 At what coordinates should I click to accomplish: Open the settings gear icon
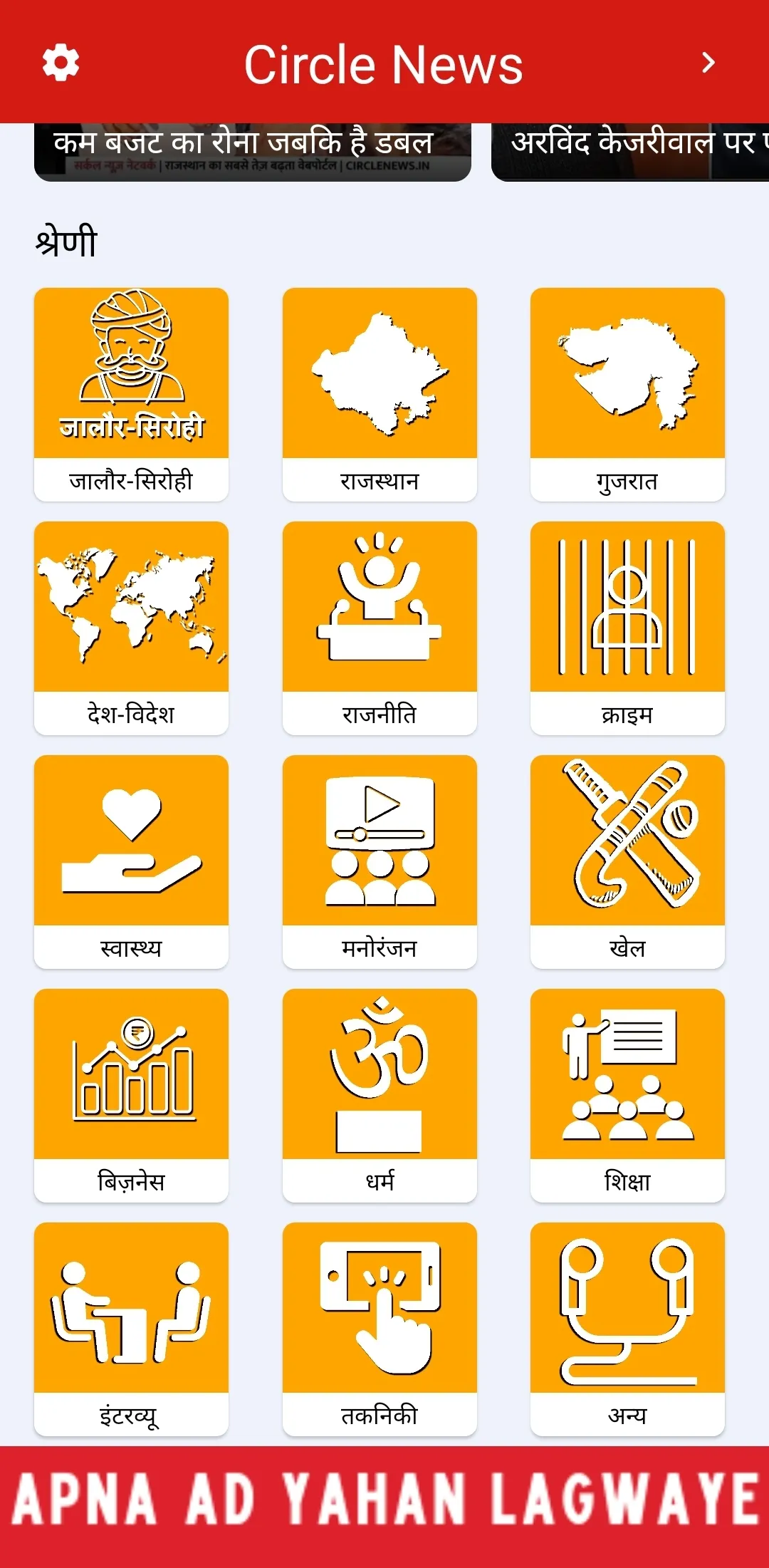(61, 63)
